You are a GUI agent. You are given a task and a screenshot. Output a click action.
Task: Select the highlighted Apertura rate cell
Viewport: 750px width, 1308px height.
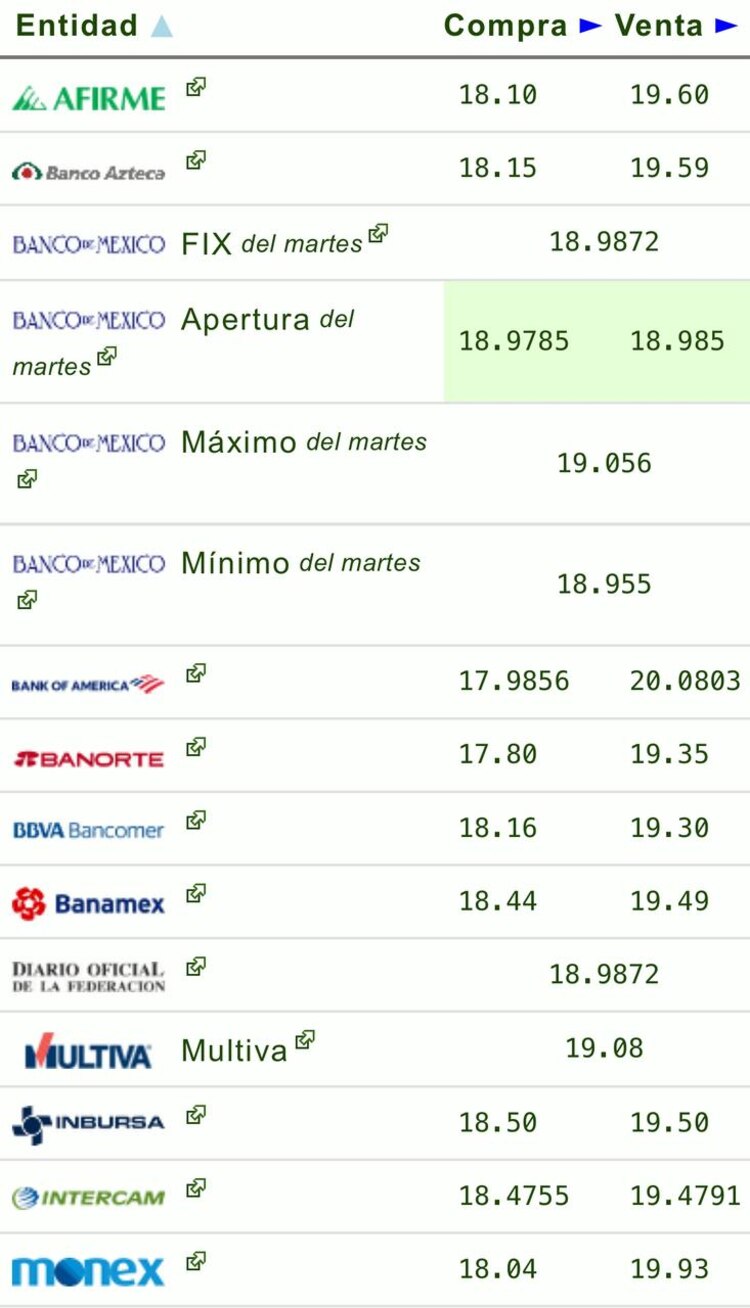click(595, 340)
